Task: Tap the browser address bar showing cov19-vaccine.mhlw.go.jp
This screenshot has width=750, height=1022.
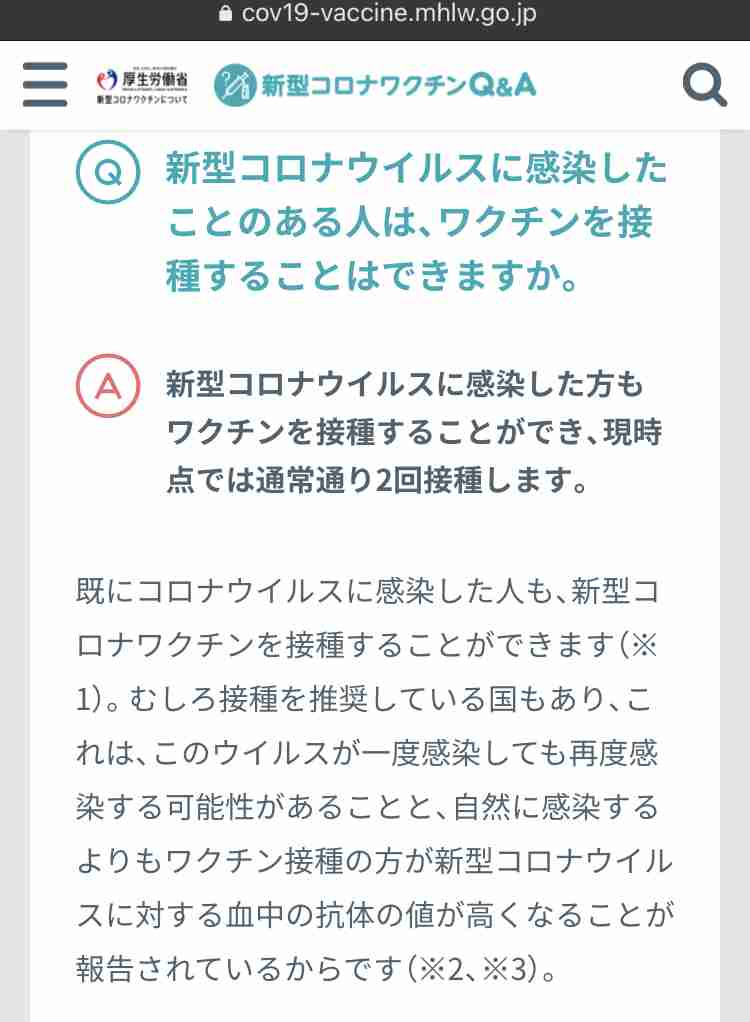Action: tap(375, 16)
